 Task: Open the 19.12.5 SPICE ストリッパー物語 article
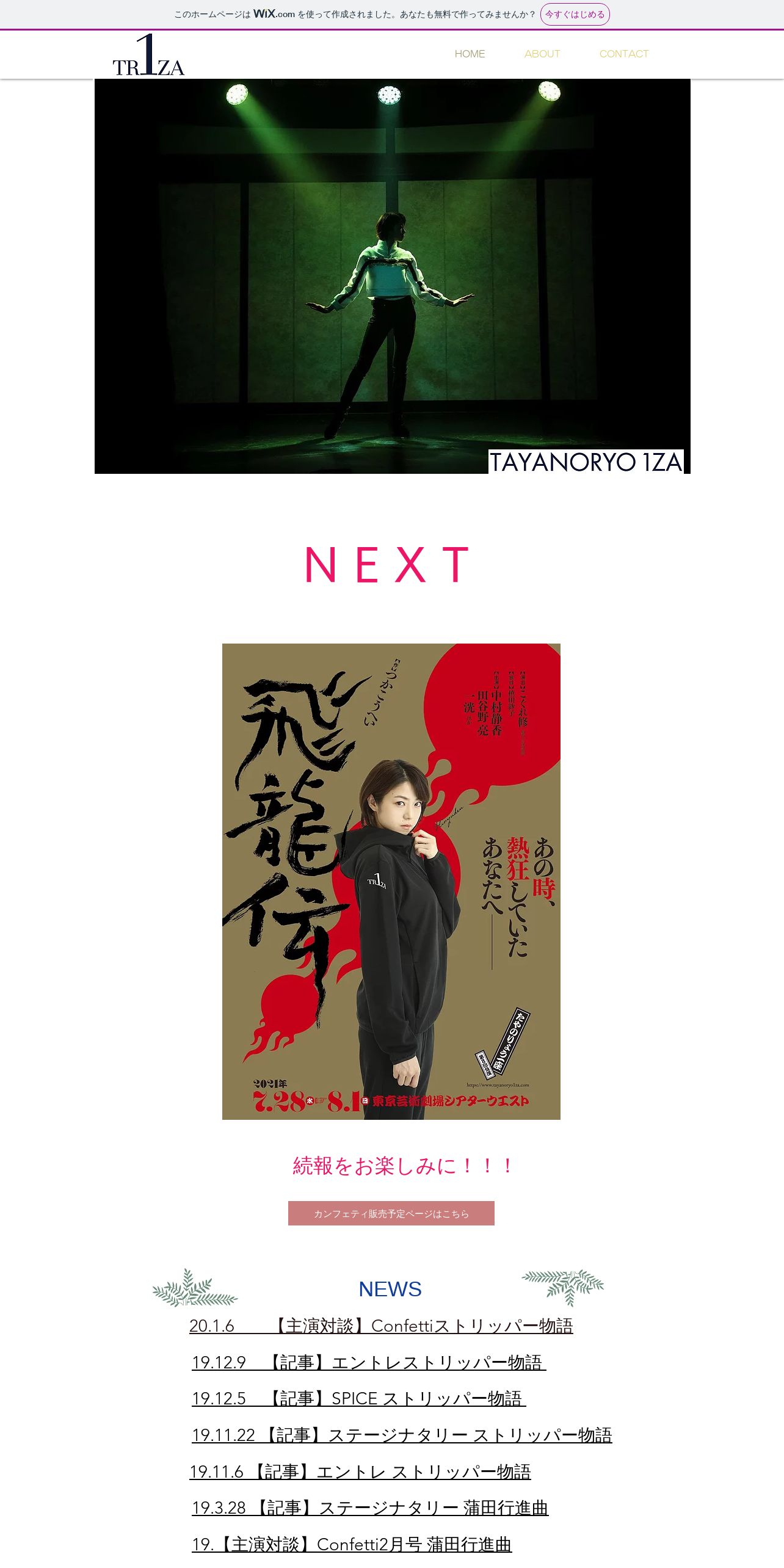point(358,1398)
